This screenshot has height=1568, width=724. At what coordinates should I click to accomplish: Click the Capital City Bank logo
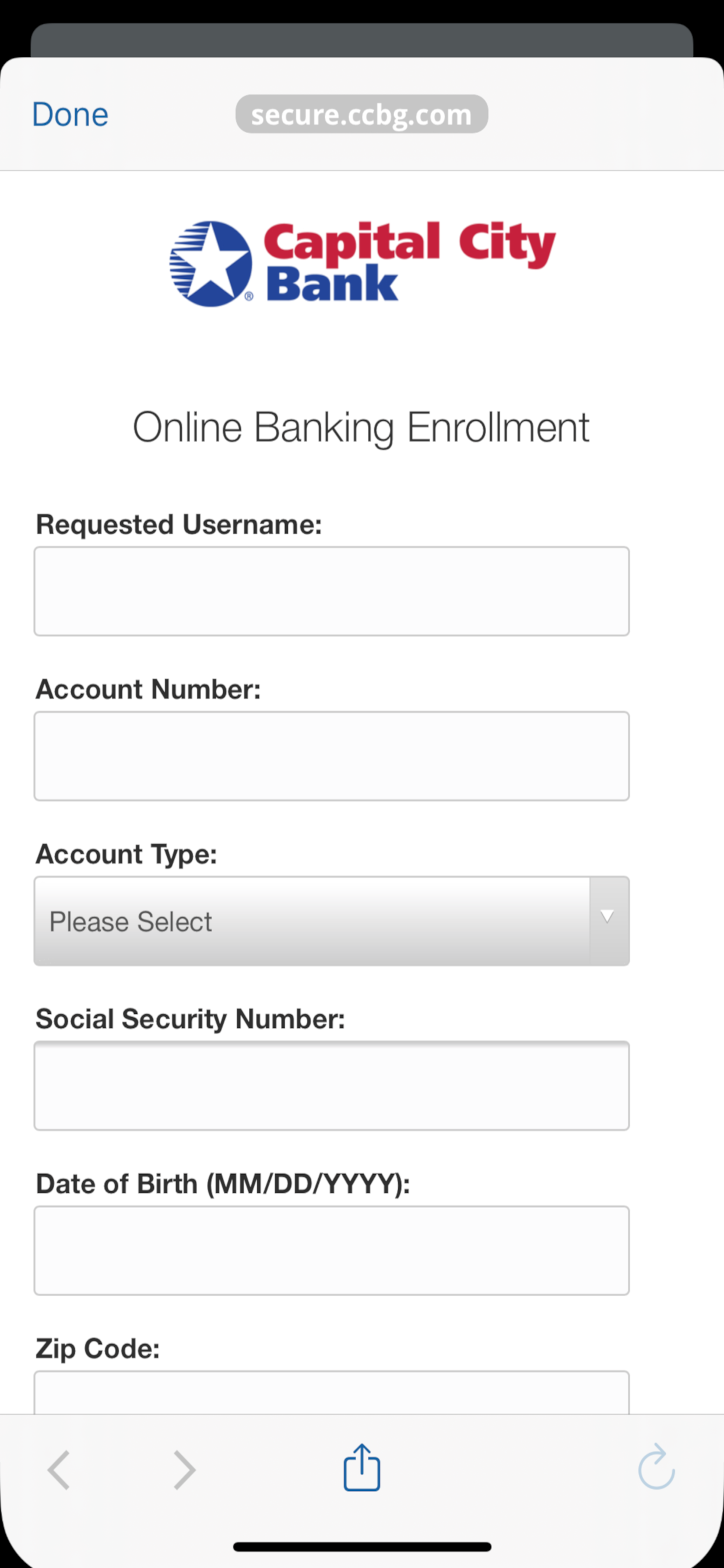point(362,261)
